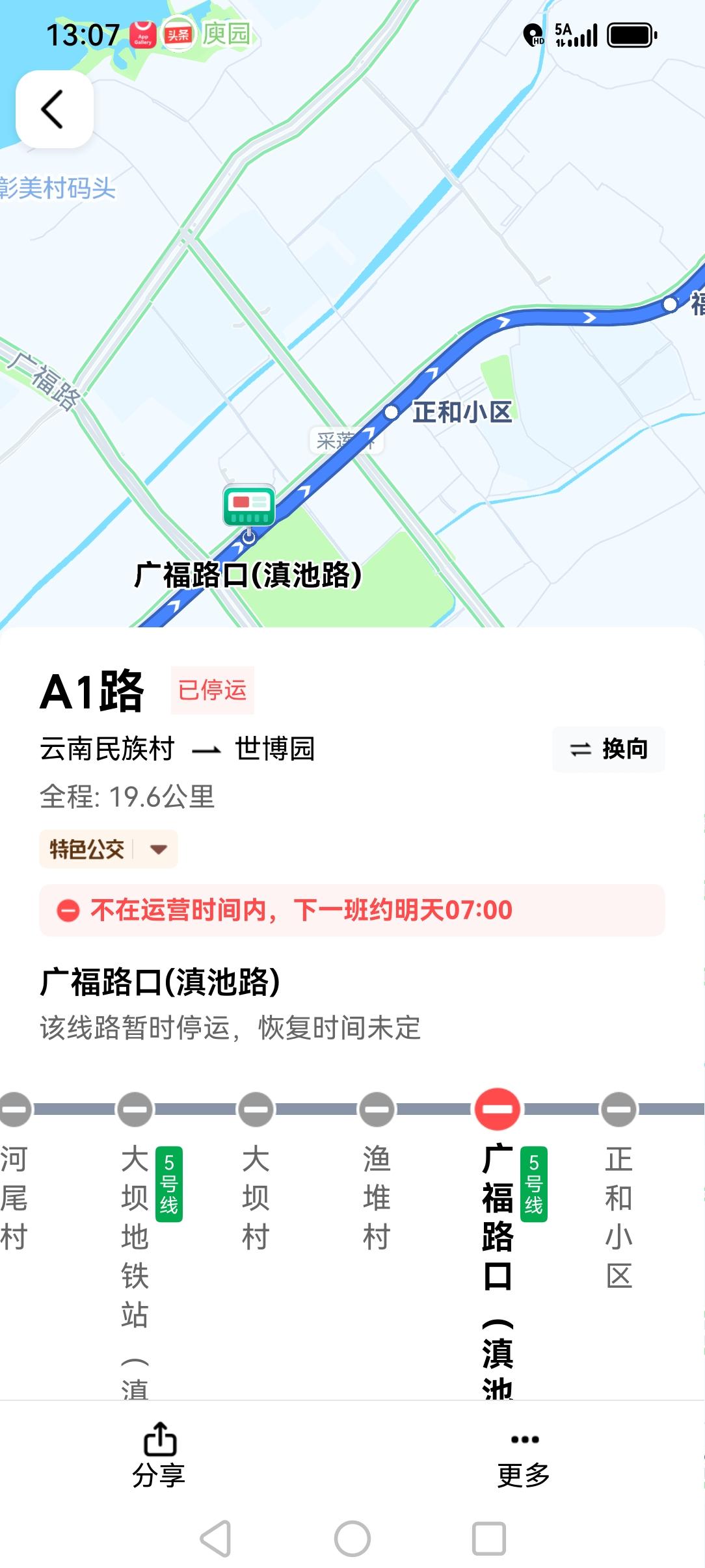This screenshot has width=705, height=1568.
Task: Click the stopped status dot above 河尾村
Action: (x=14, y=1109)
